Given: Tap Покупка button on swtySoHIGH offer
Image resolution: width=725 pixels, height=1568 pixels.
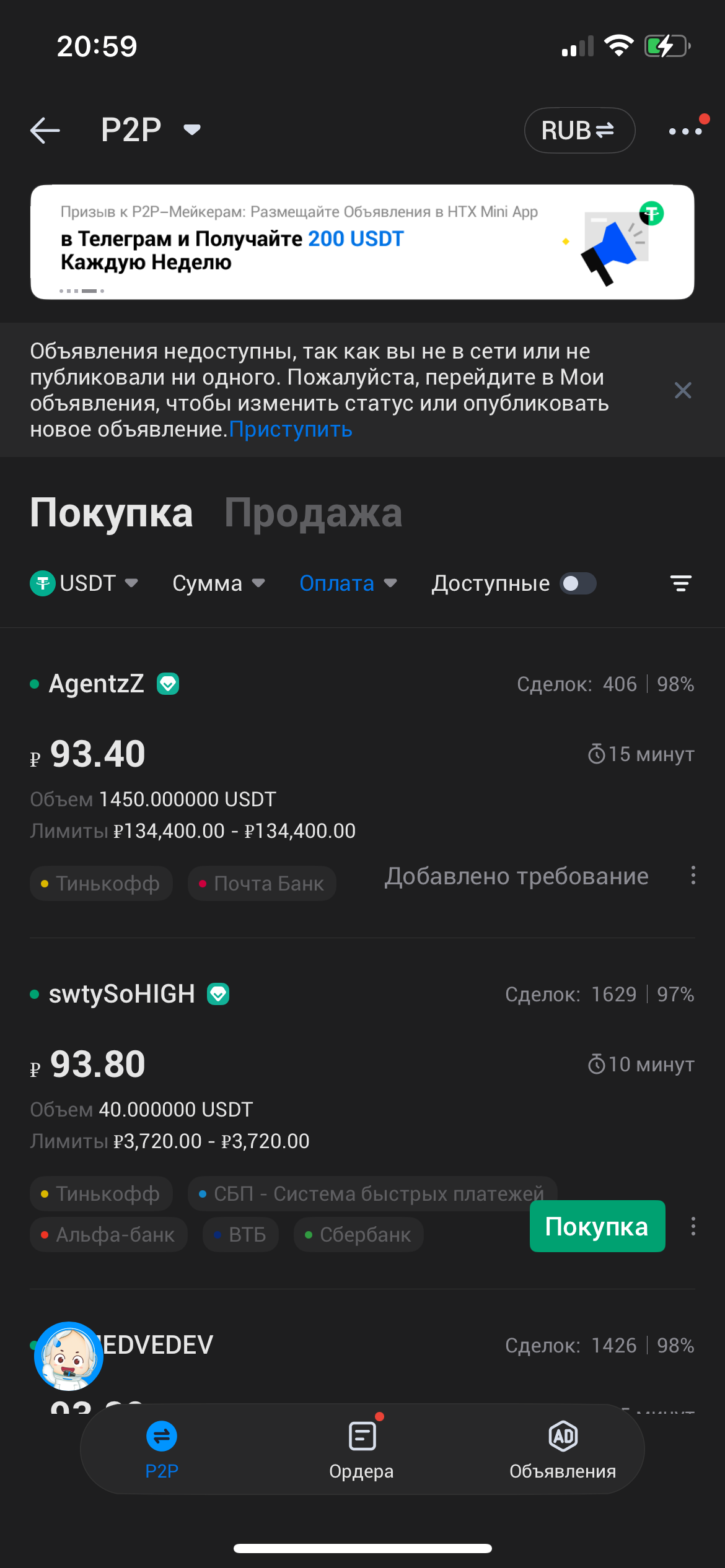Looking at the screenshot, I should pyautogui.click(x=597, y=1226).
